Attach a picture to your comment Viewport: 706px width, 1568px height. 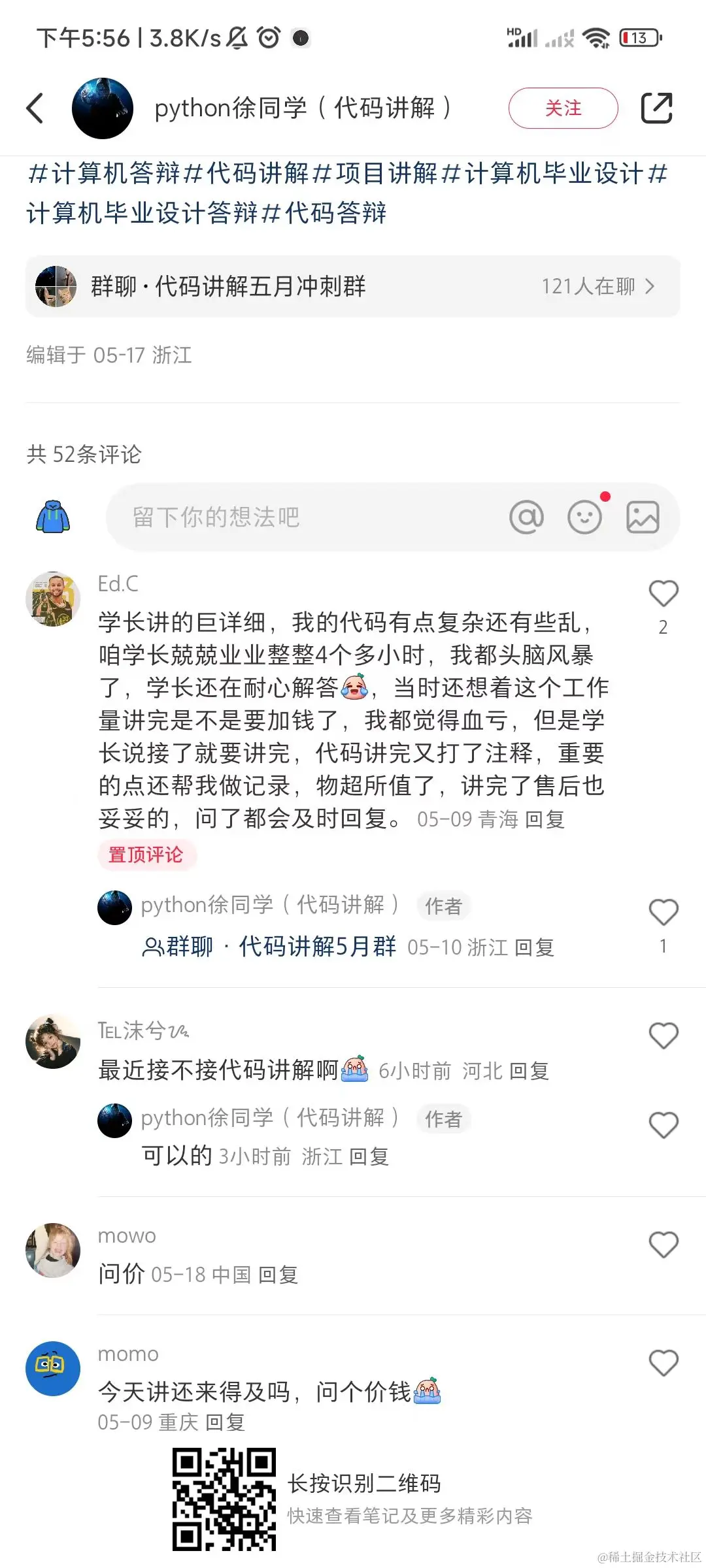[x=643, y=517]
